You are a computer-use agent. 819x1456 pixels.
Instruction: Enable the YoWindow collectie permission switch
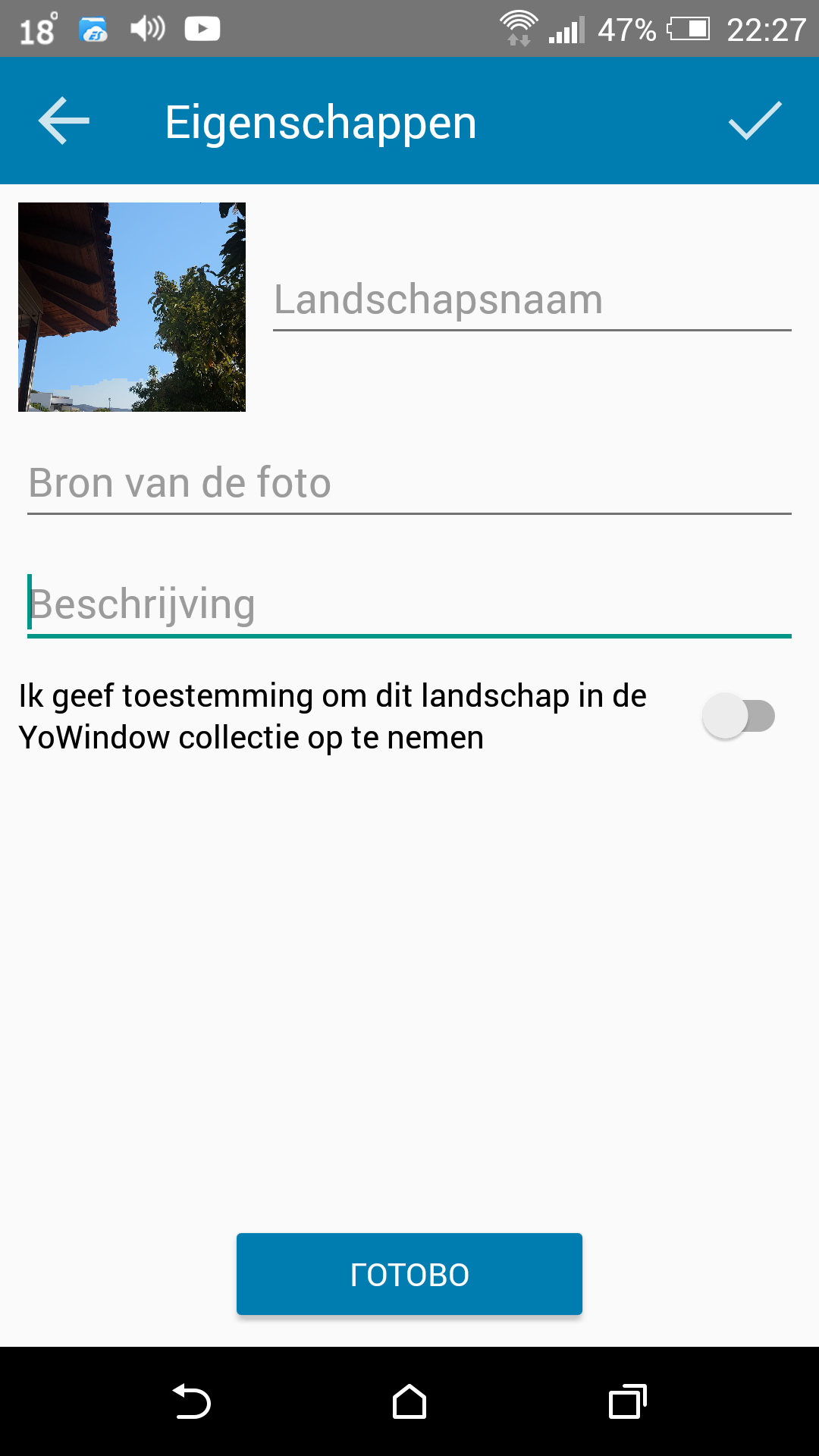coord(739,716)
